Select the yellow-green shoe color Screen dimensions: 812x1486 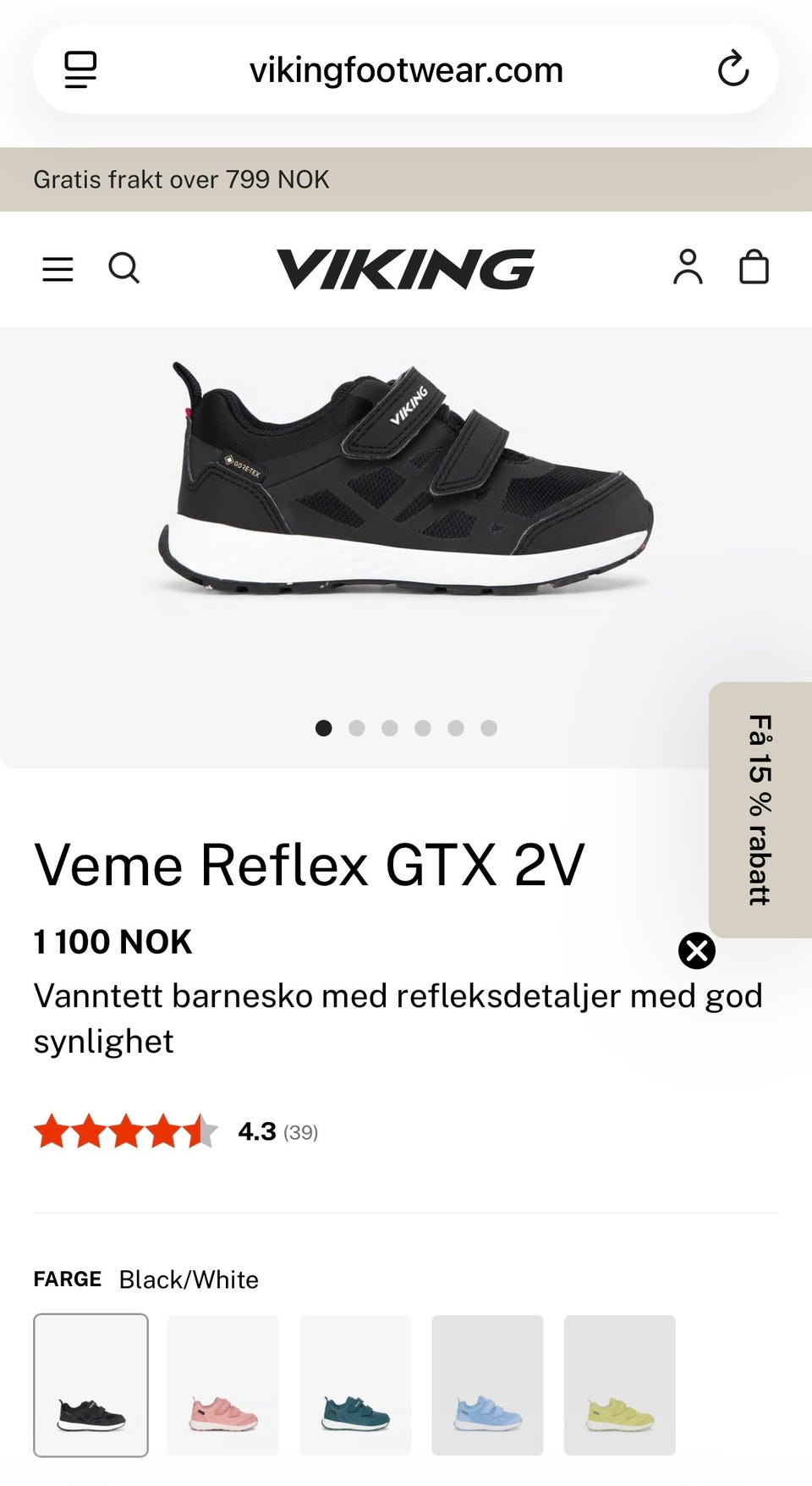pyautogui.click(x=620, y=1384)
